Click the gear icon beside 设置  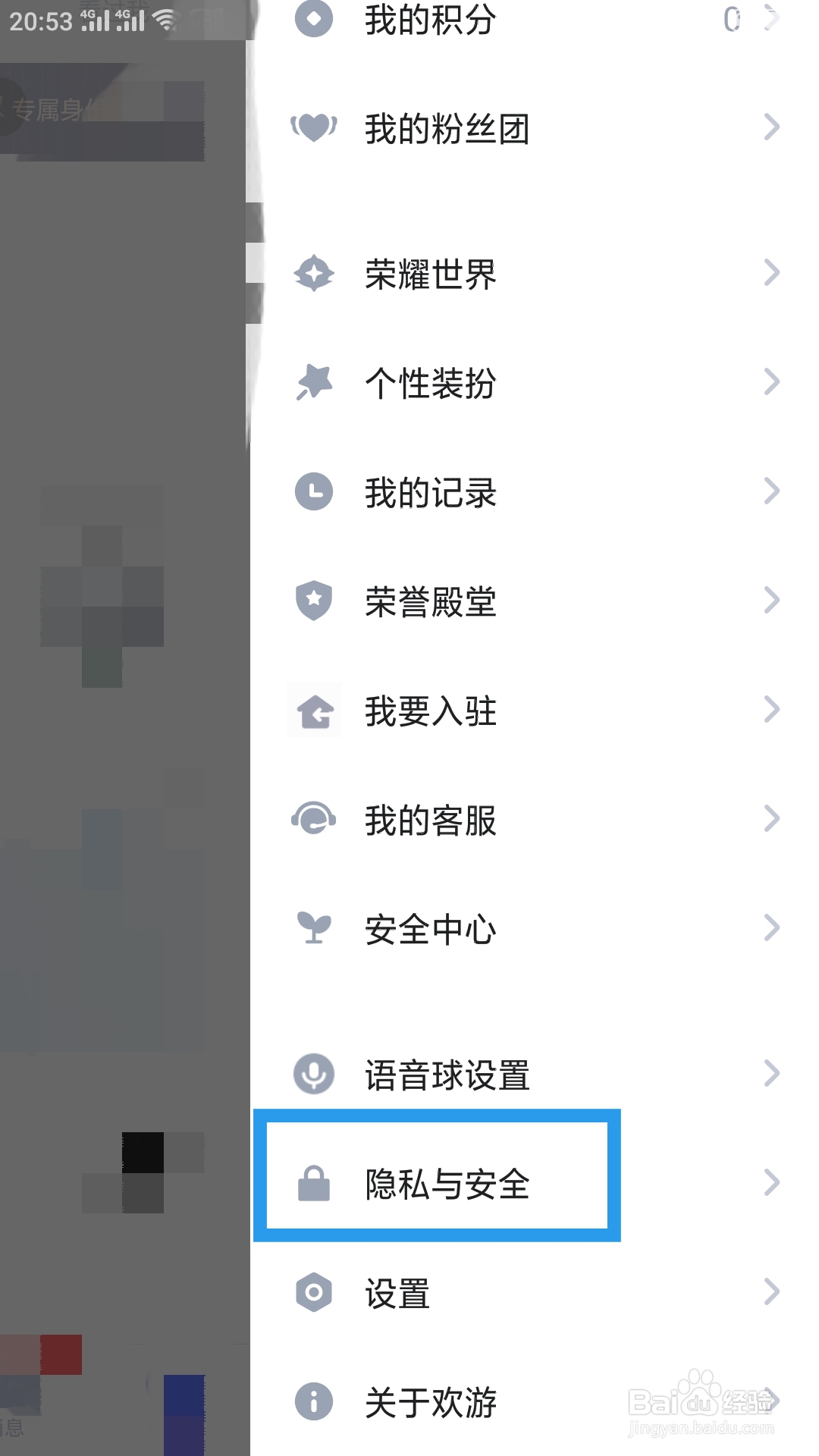pos(313,1292)
